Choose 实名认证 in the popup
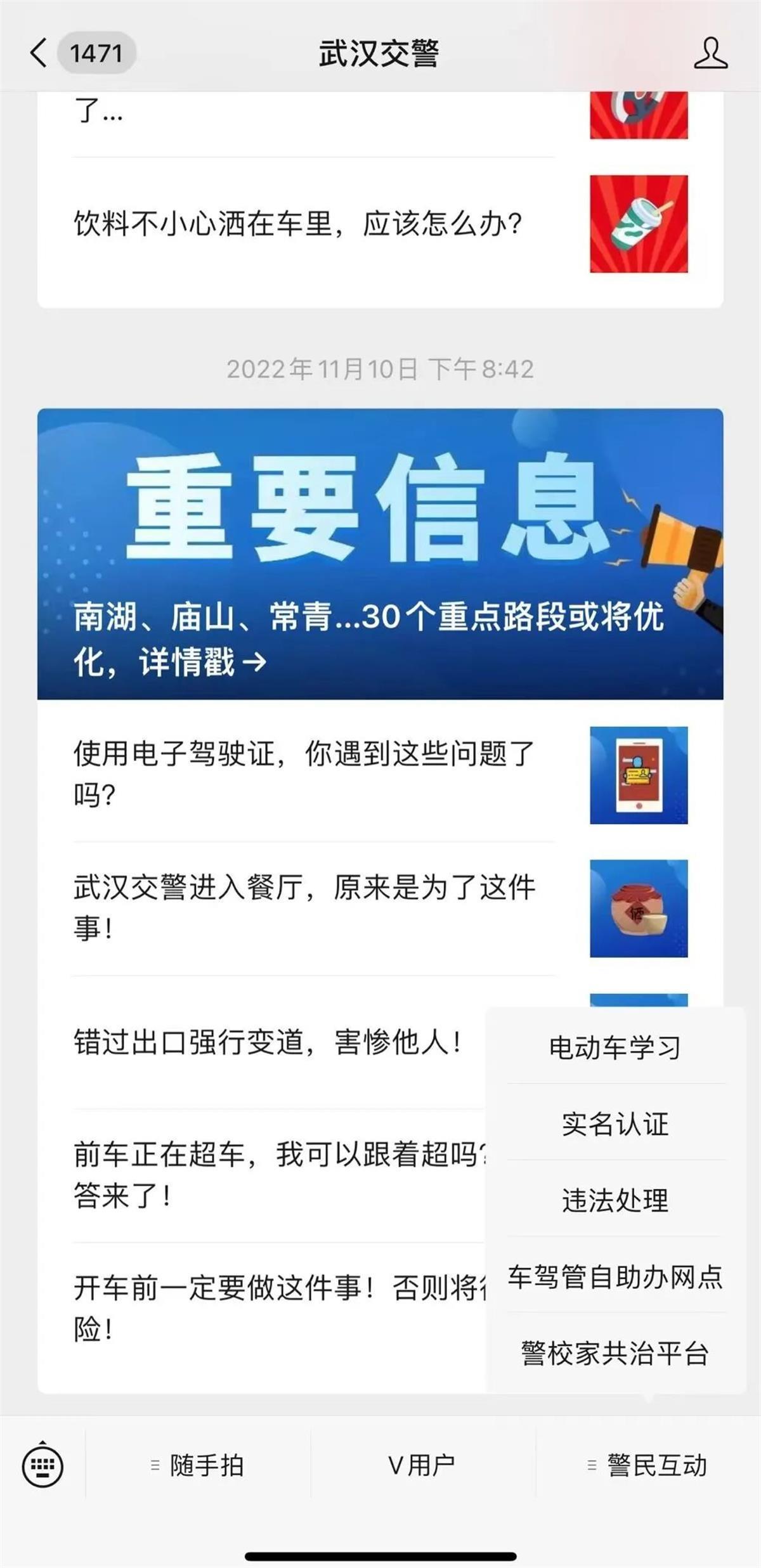 [615, 1123]
